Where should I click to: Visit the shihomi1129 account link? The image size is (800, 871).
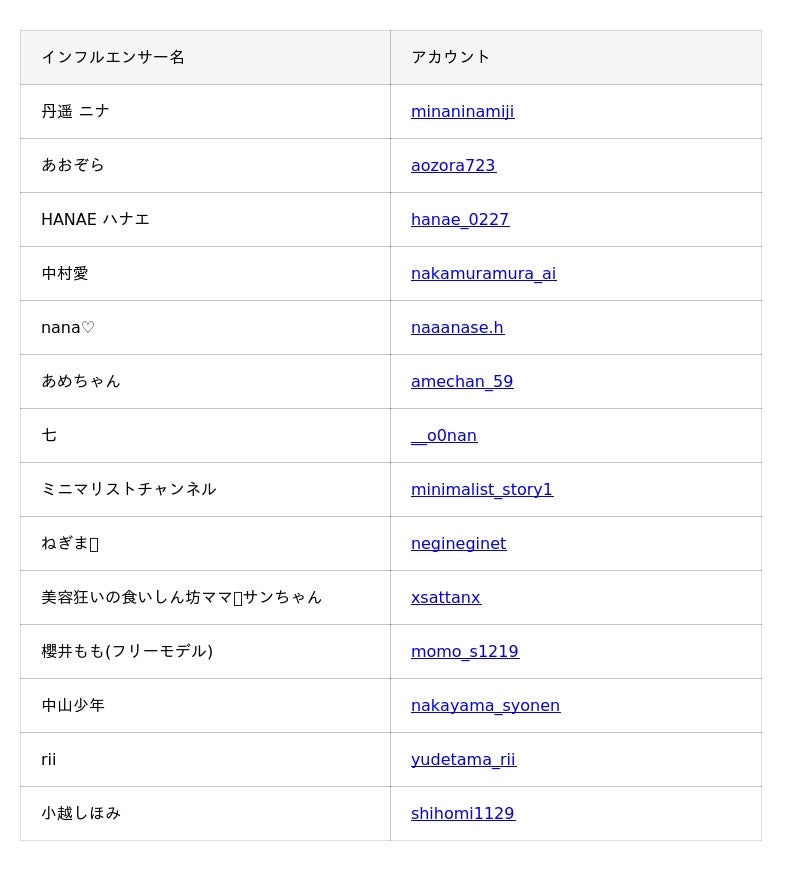click(462, 813)
